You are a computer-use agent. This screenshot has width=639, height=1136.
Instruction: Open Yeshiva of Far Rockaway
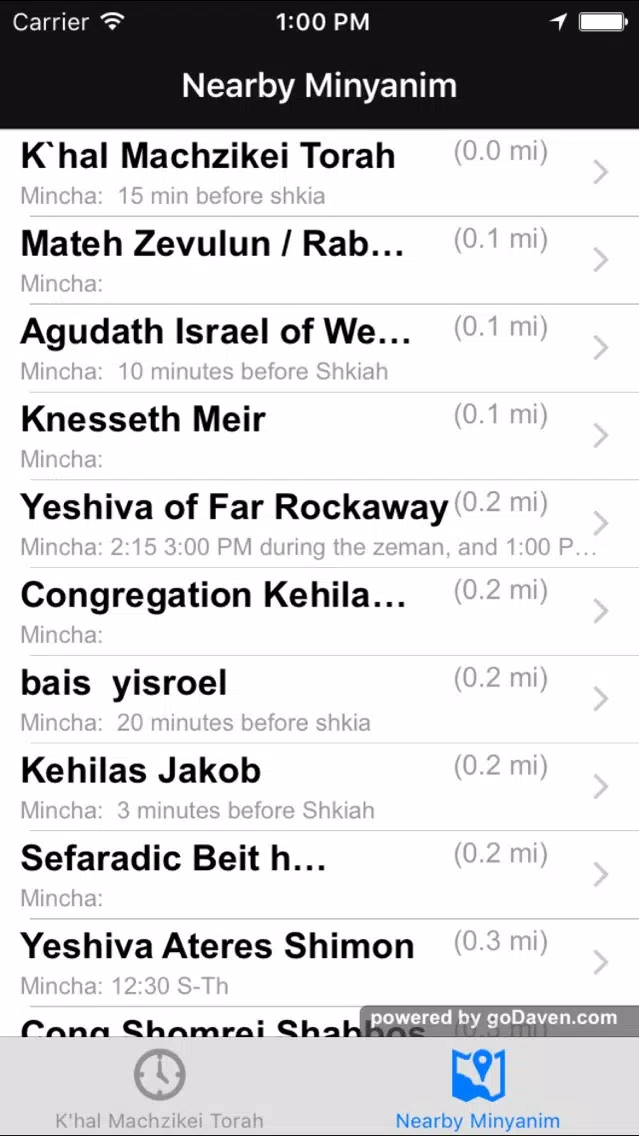pyautogui.click(x=320, y=524)
